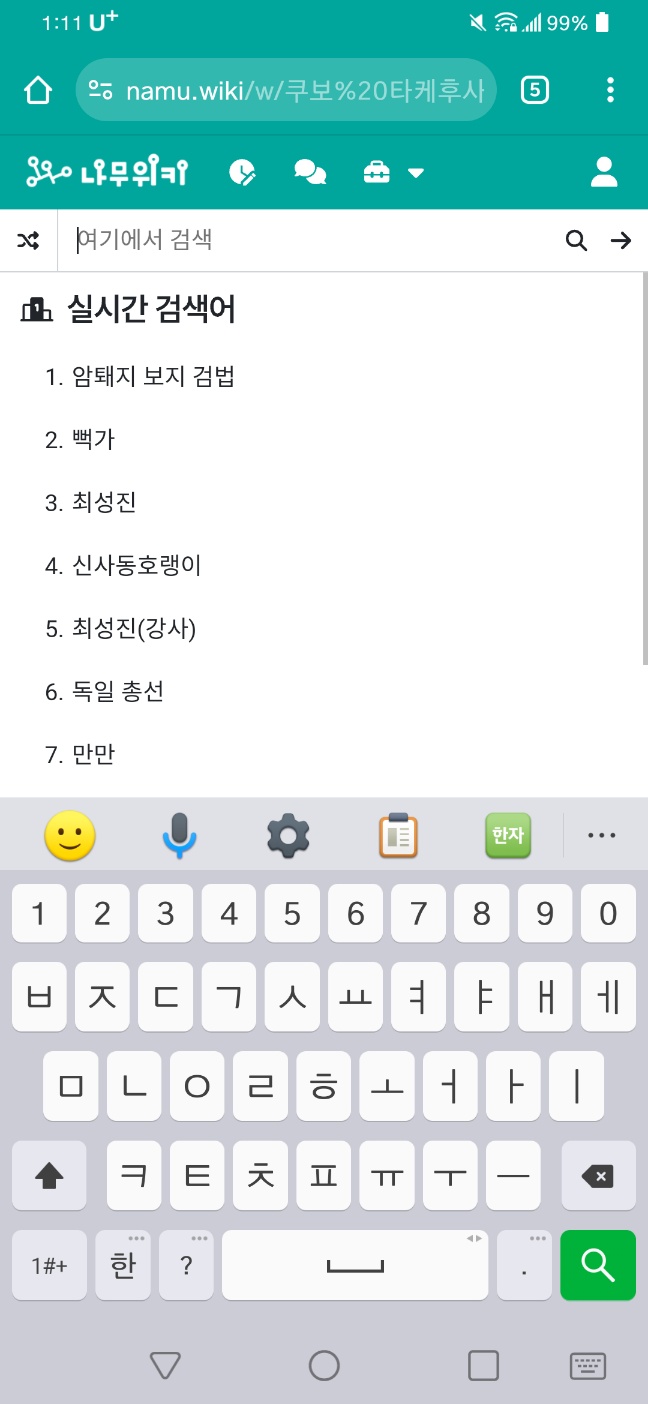
Task: Open the discussions chat bubbles icon
Action: [310, 172]
